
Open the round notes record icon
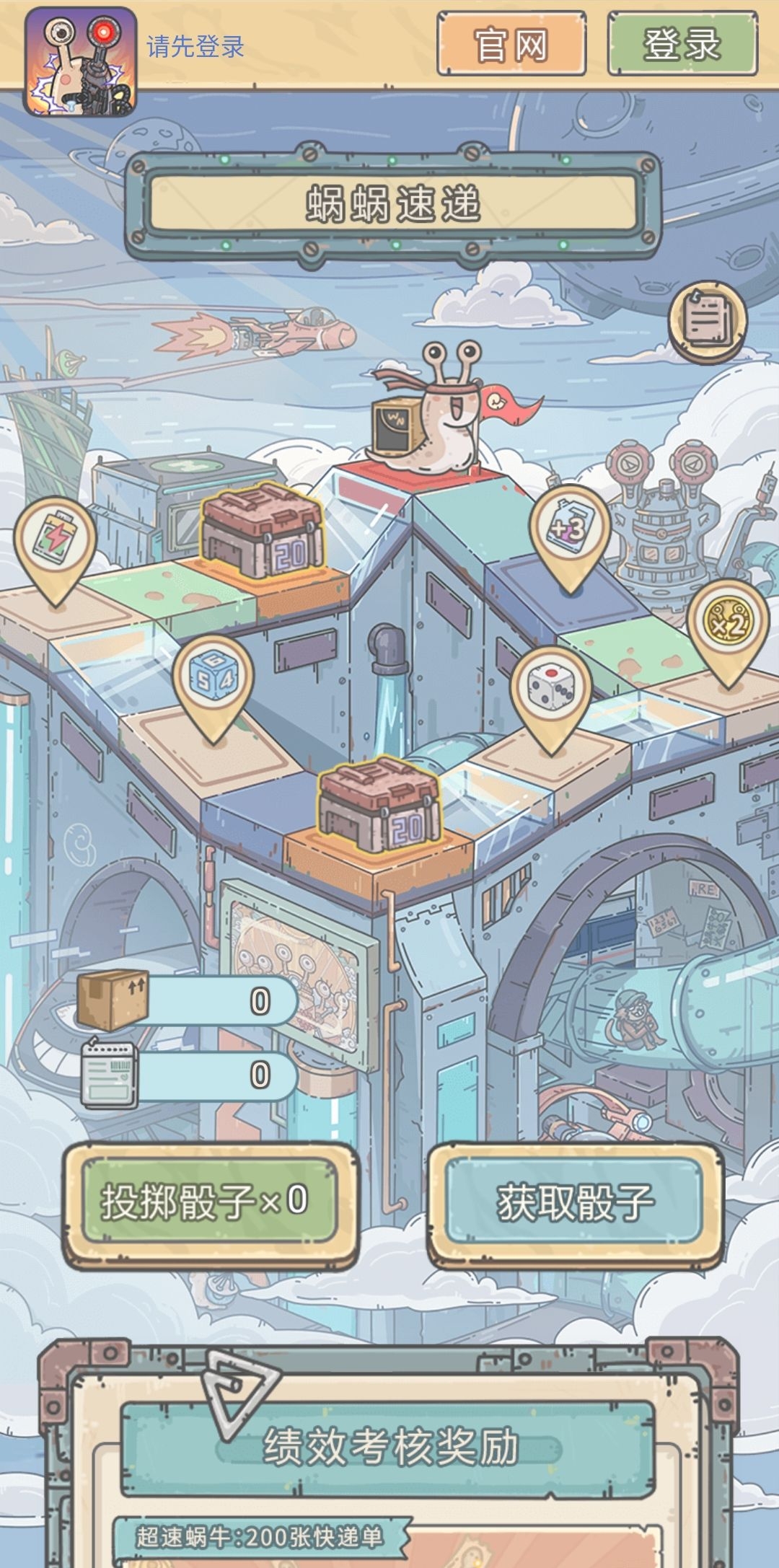708,320
